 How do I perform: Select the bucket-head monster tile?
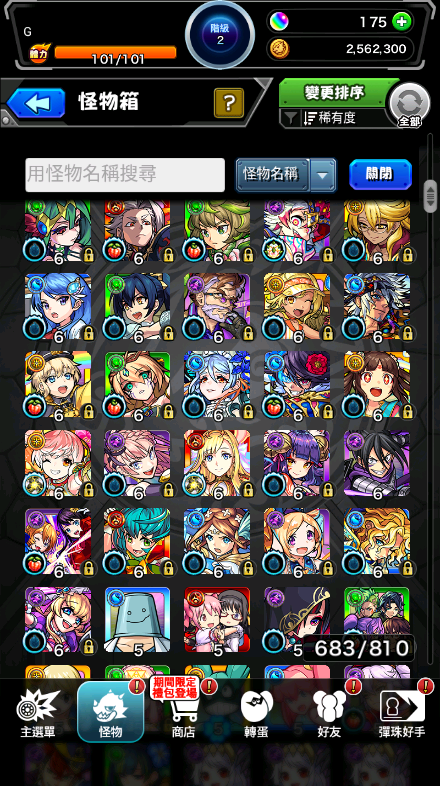coord(137,621)
